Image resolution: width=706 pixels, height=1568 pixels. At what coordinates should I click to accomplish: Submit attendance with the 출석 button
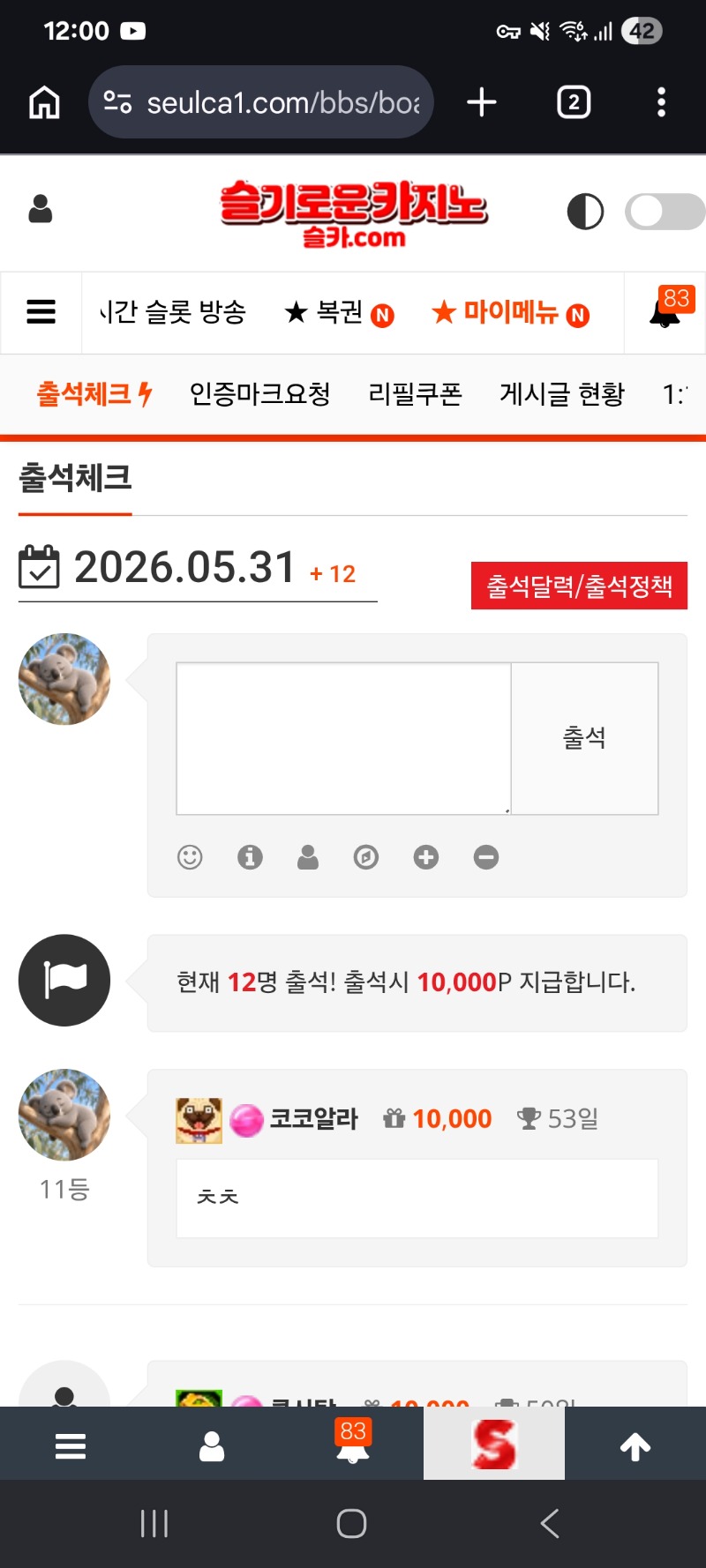pos(585,738)
